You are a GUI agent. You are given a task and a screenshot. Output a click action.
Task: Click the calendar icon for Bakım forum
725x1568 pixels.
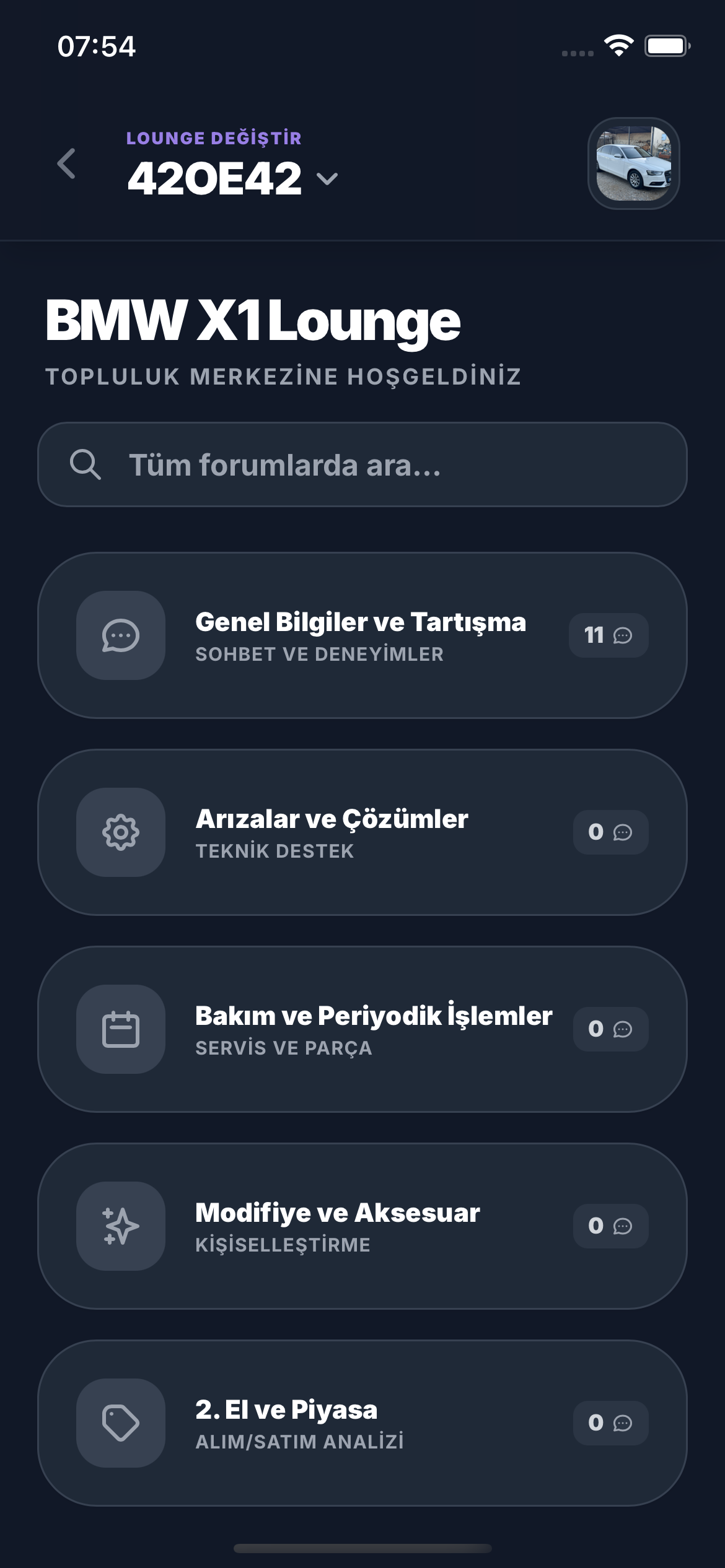[x=120, y=1029]
